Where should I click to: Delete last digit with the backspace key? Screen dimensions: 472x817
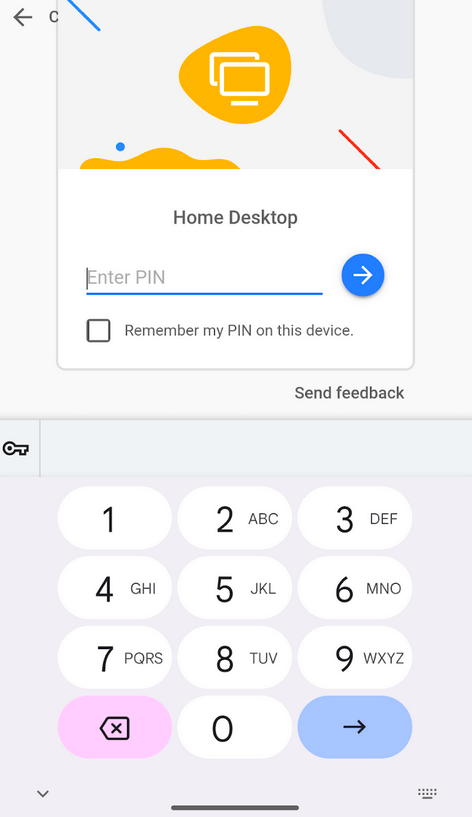click(x=115, y=727)
